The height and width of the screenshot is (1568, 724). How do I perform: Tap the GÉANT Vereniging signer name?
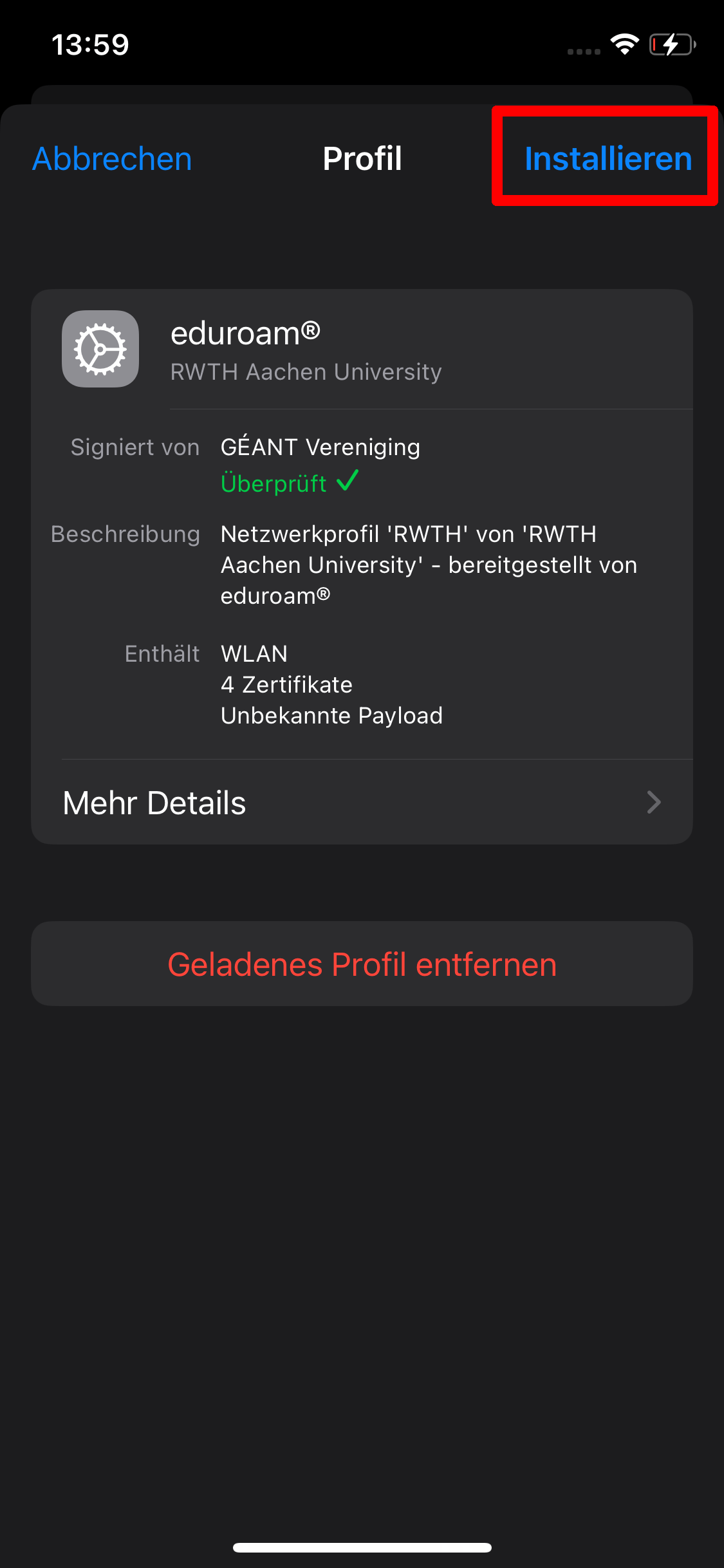[x=320, y=446]
